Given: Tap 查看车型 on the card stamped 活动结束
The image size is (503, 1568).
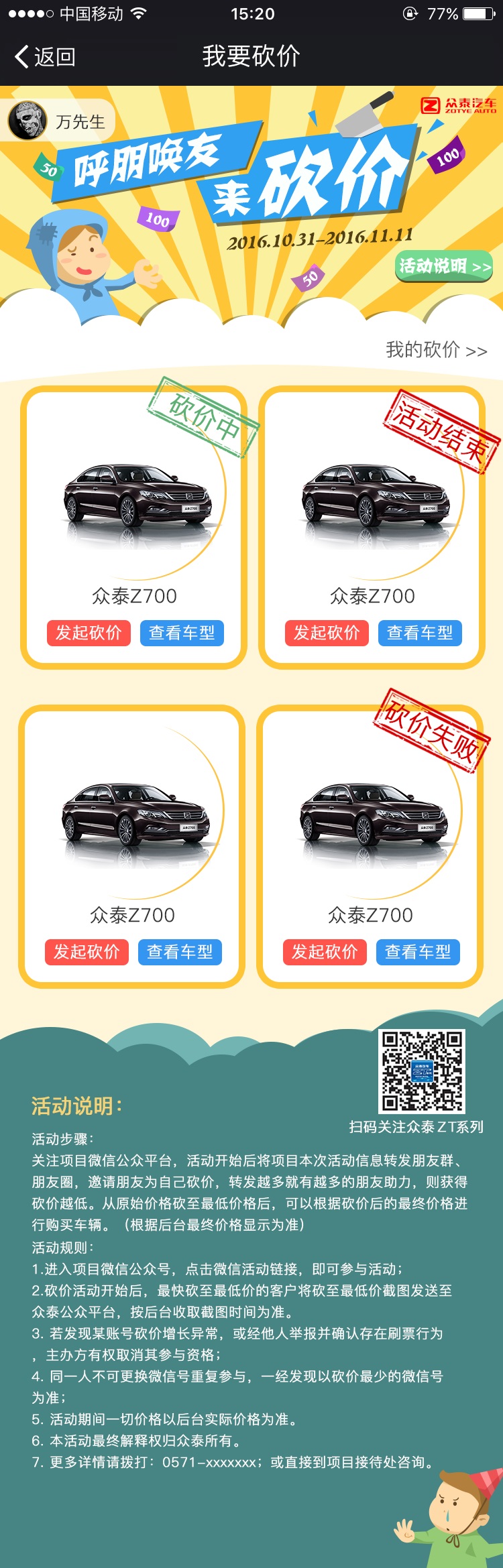Looking at the screenshot, I should tap(420, 633).
